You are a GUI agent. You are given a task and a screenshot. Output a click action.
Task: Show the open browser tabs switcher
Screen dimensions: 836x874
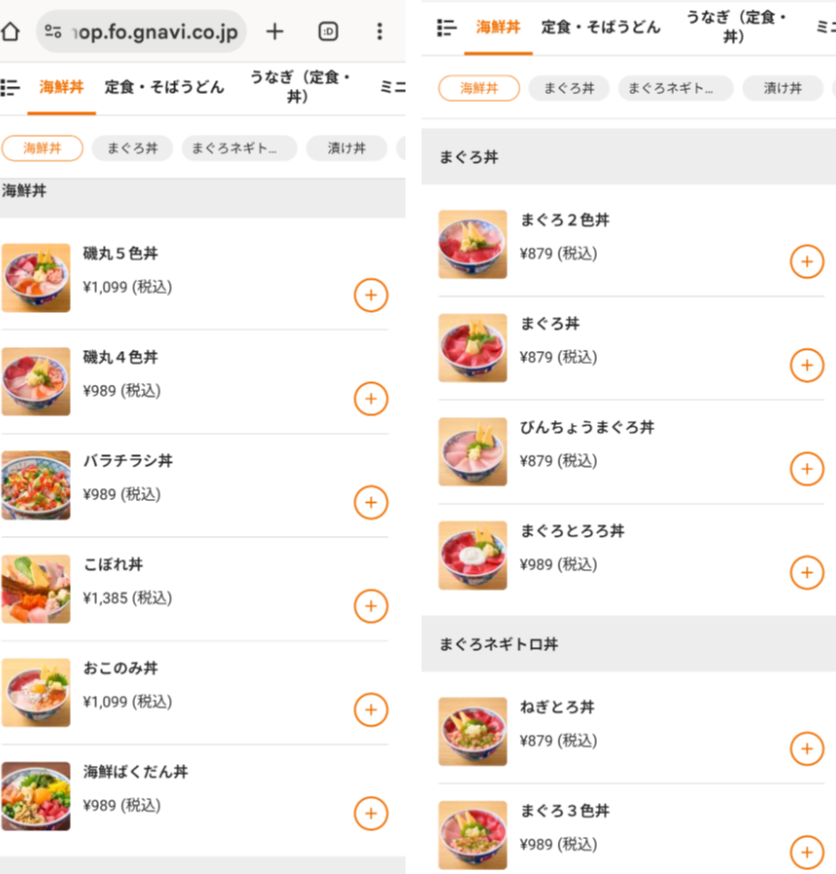[328, 32]
